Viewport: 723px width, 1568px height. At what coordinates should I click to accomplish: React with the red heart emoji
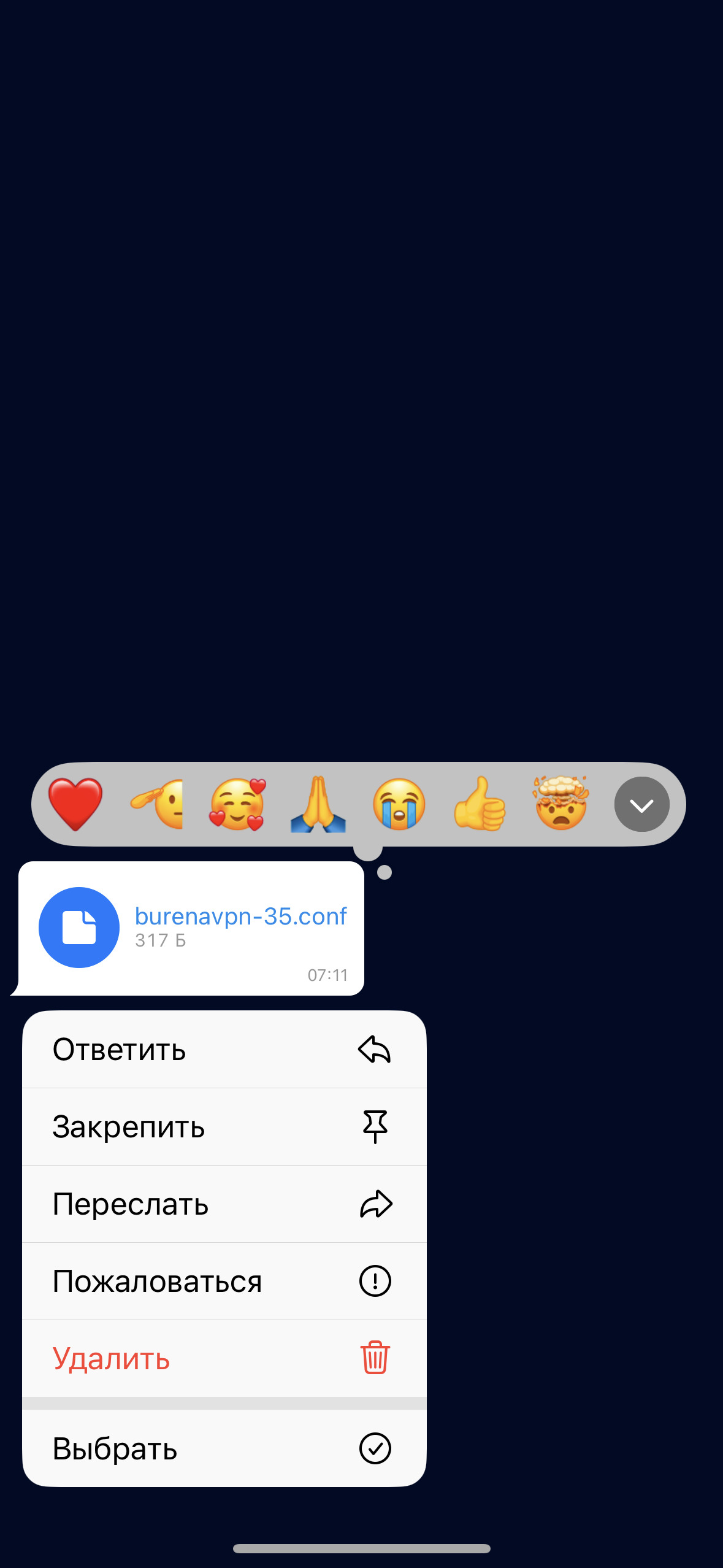(75, 804)
